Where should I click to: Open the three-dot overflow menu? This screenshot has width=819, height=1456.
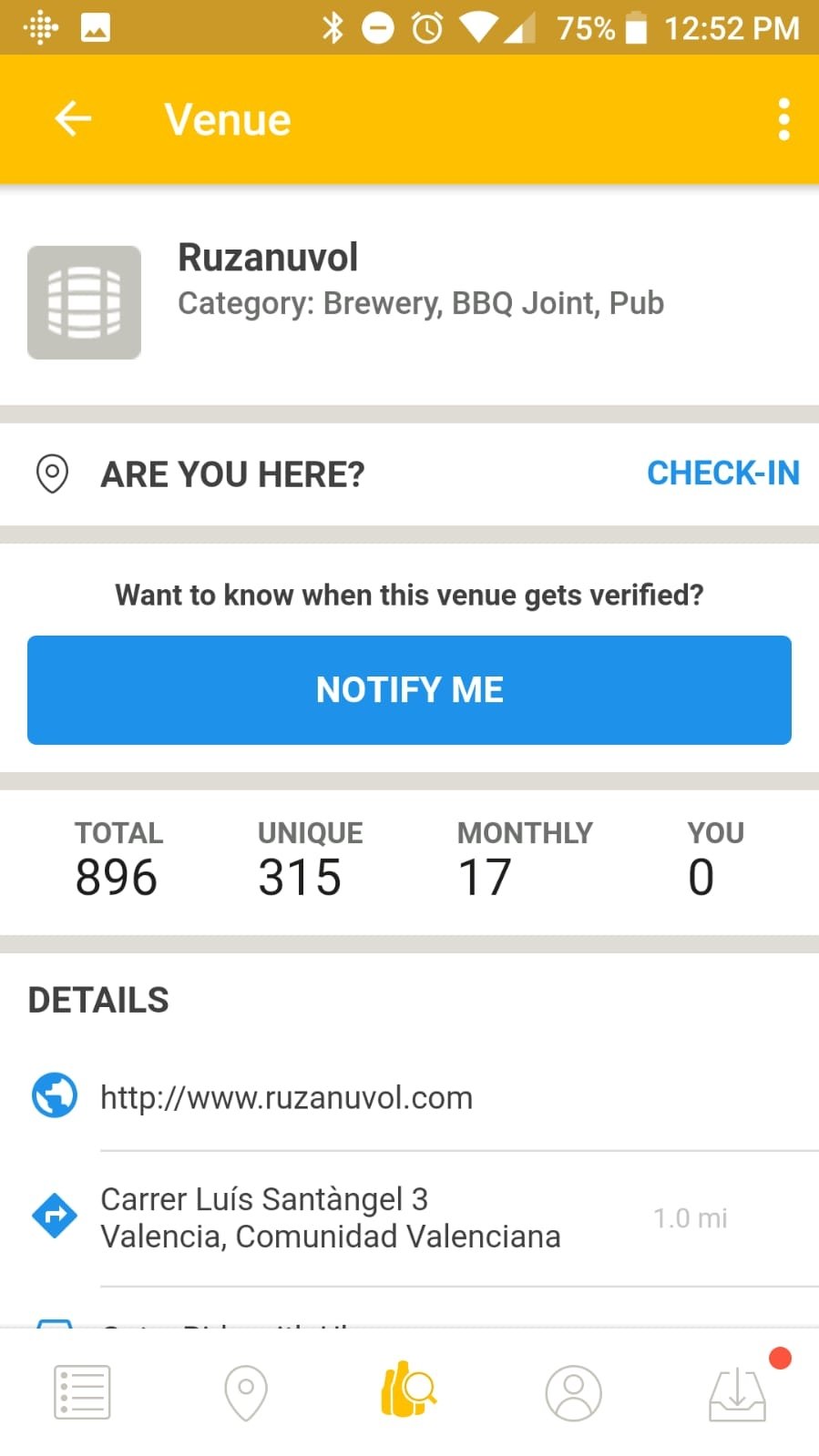[x=783, y=119]
